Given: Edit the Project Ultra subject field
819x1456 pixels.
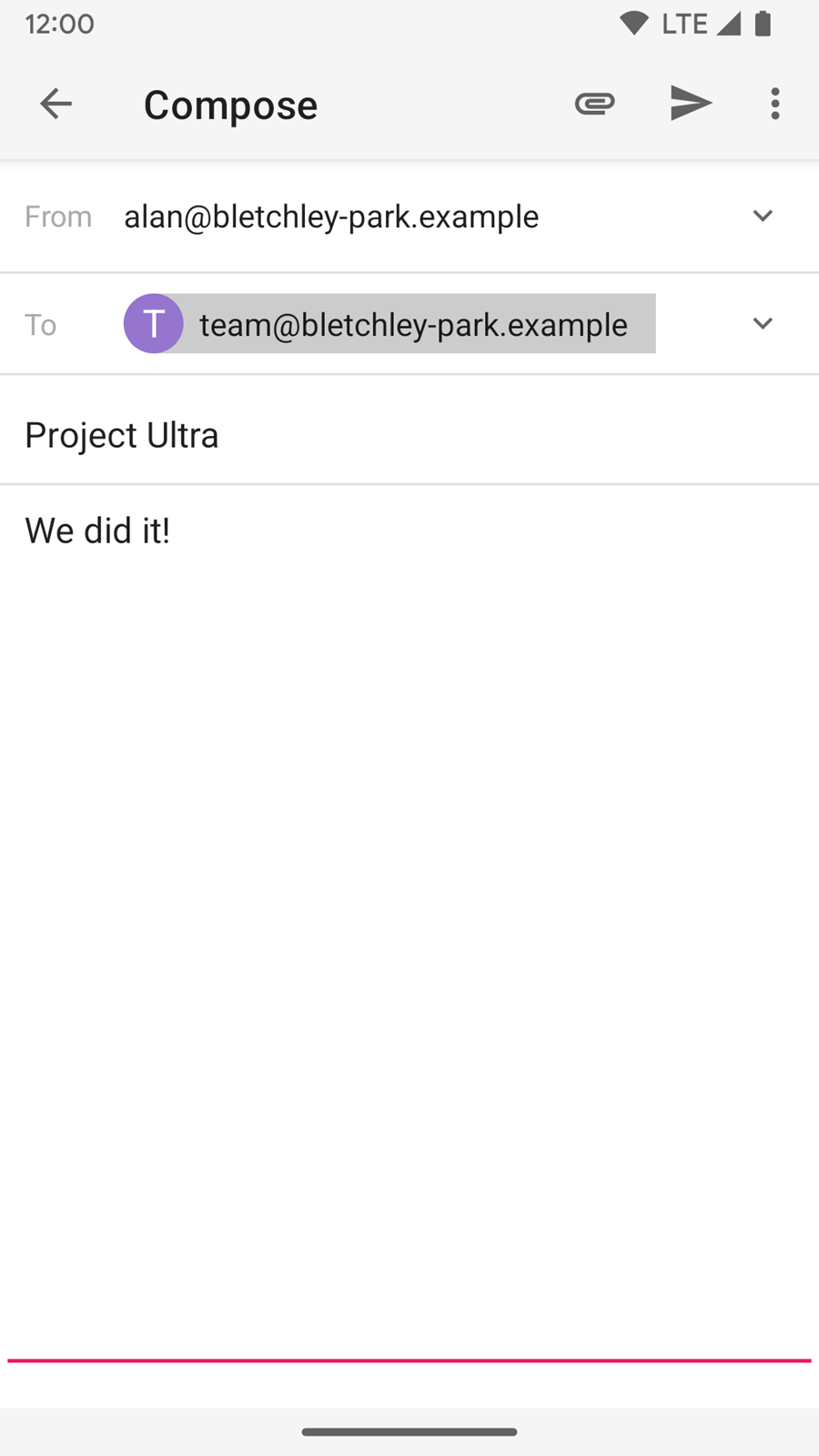Looking at the screenshot, I should coord(409,435).
